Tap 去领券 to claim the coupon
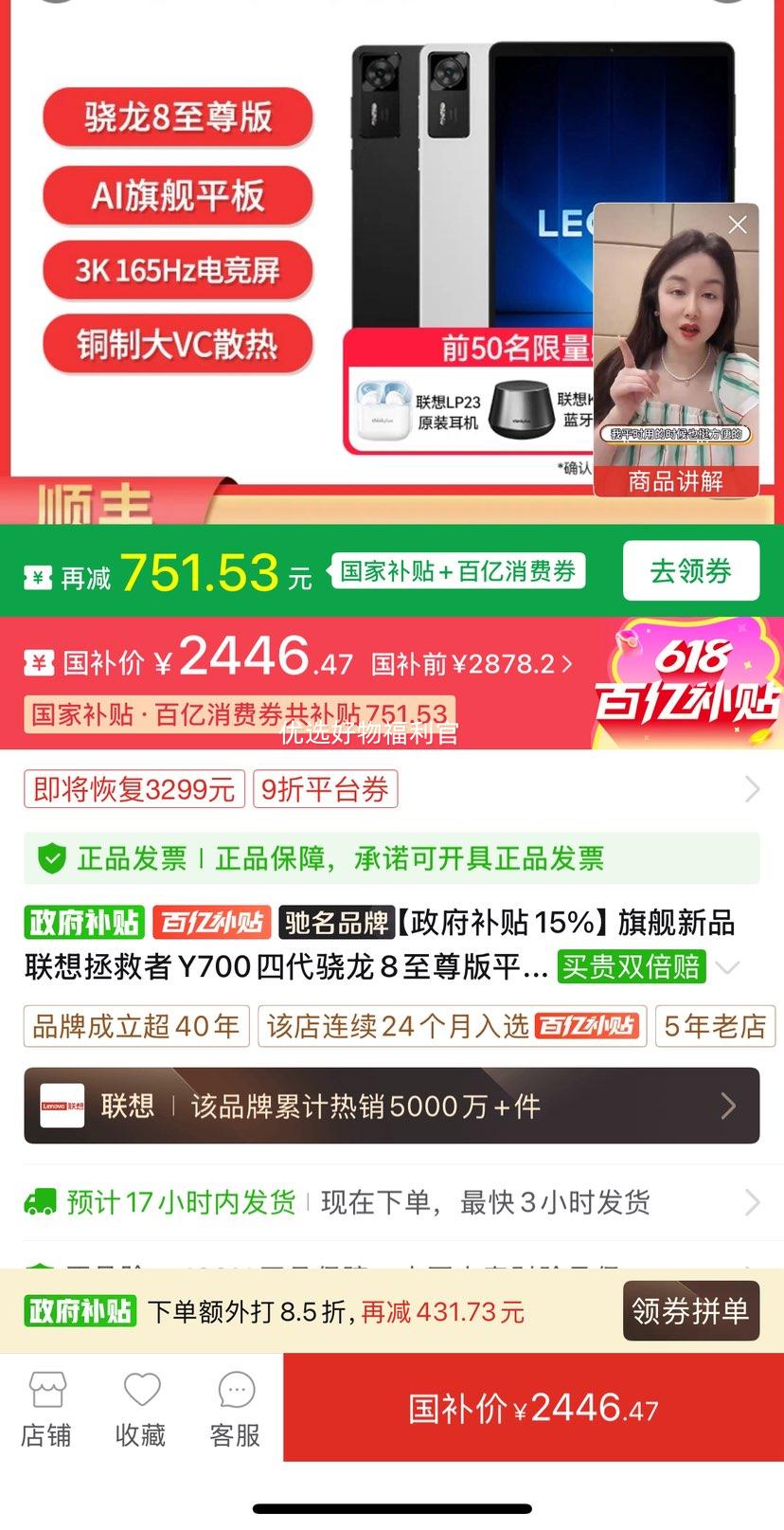This screenshot has height=1530, width=784. click(690, 571)
